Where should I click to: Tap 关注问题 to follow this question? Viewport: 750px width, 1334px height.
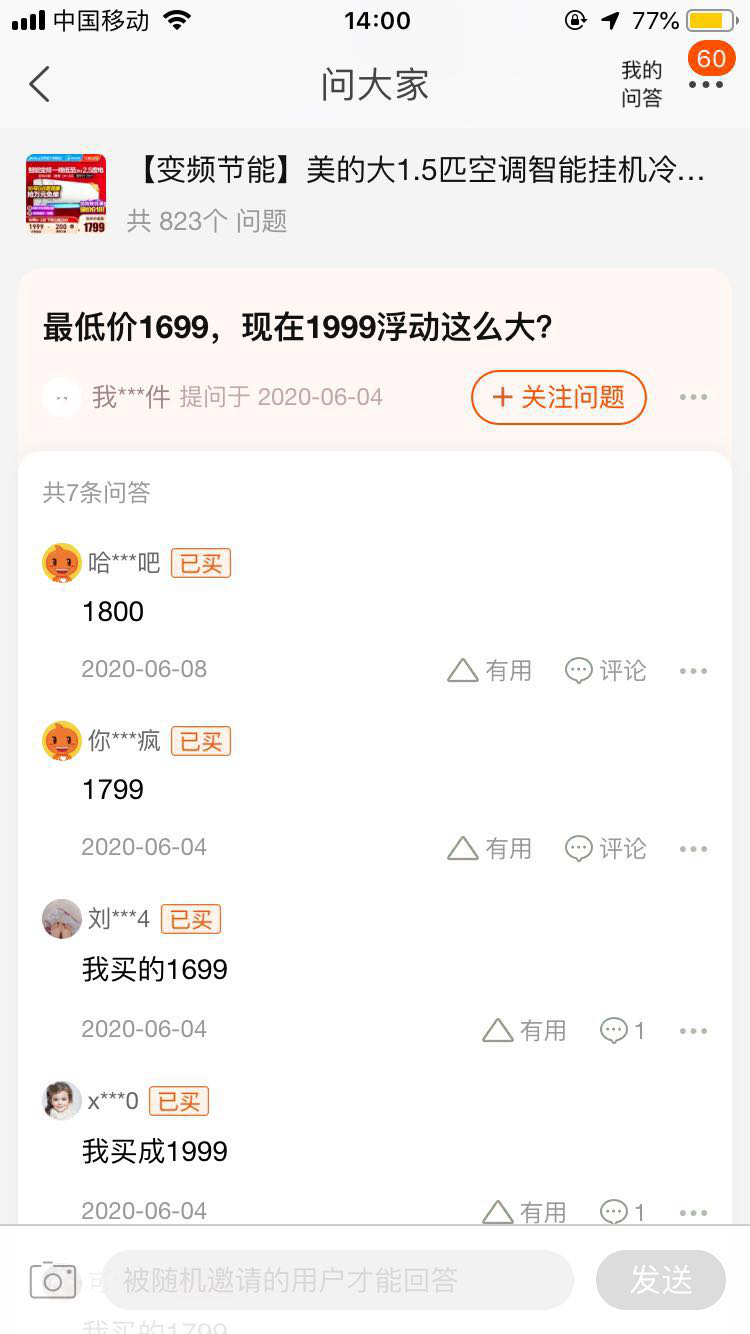558,397
